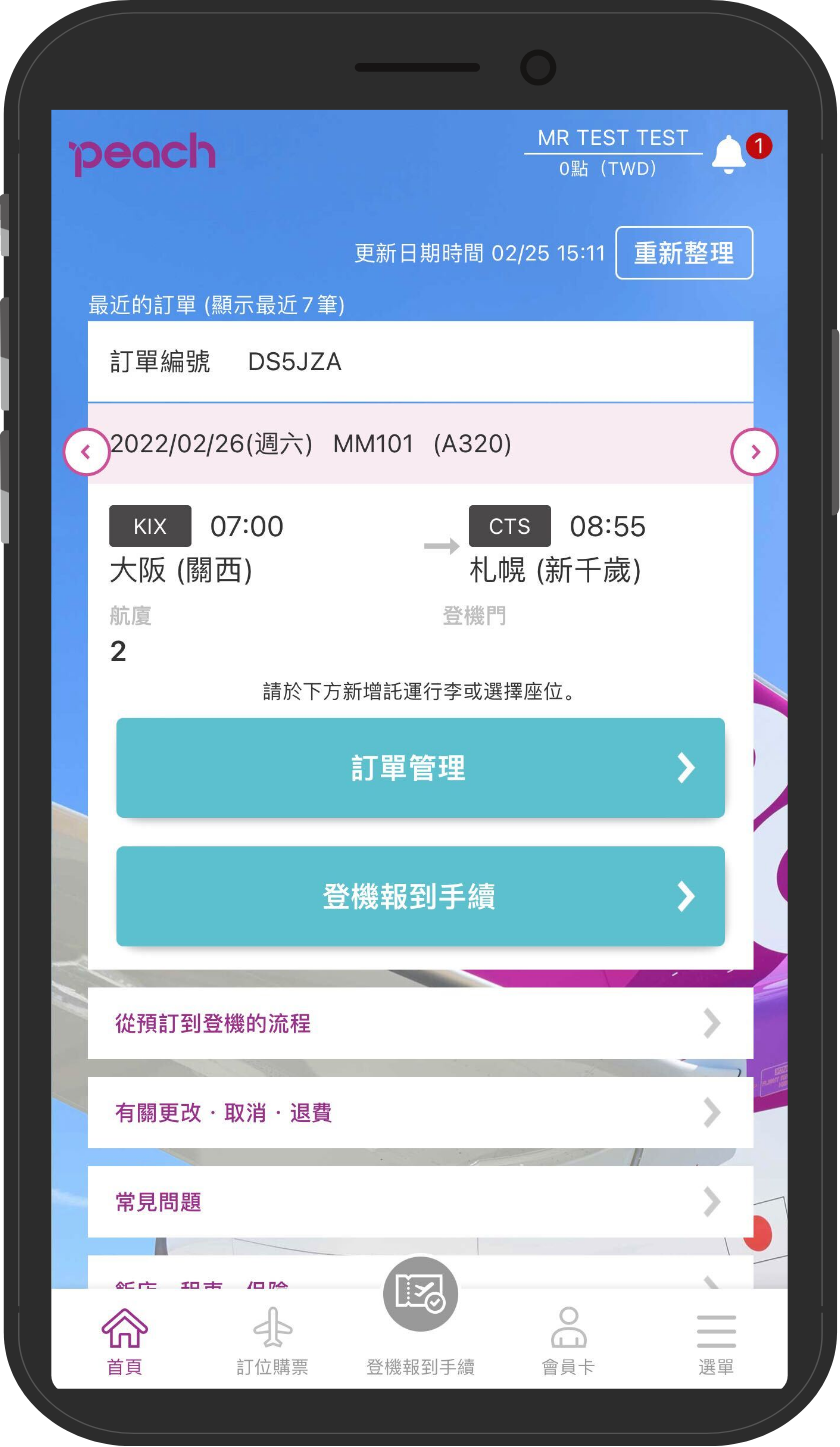Tap the teal 登機報到手續 button
The image size is (840, 1447).
(x=420, y=896)
